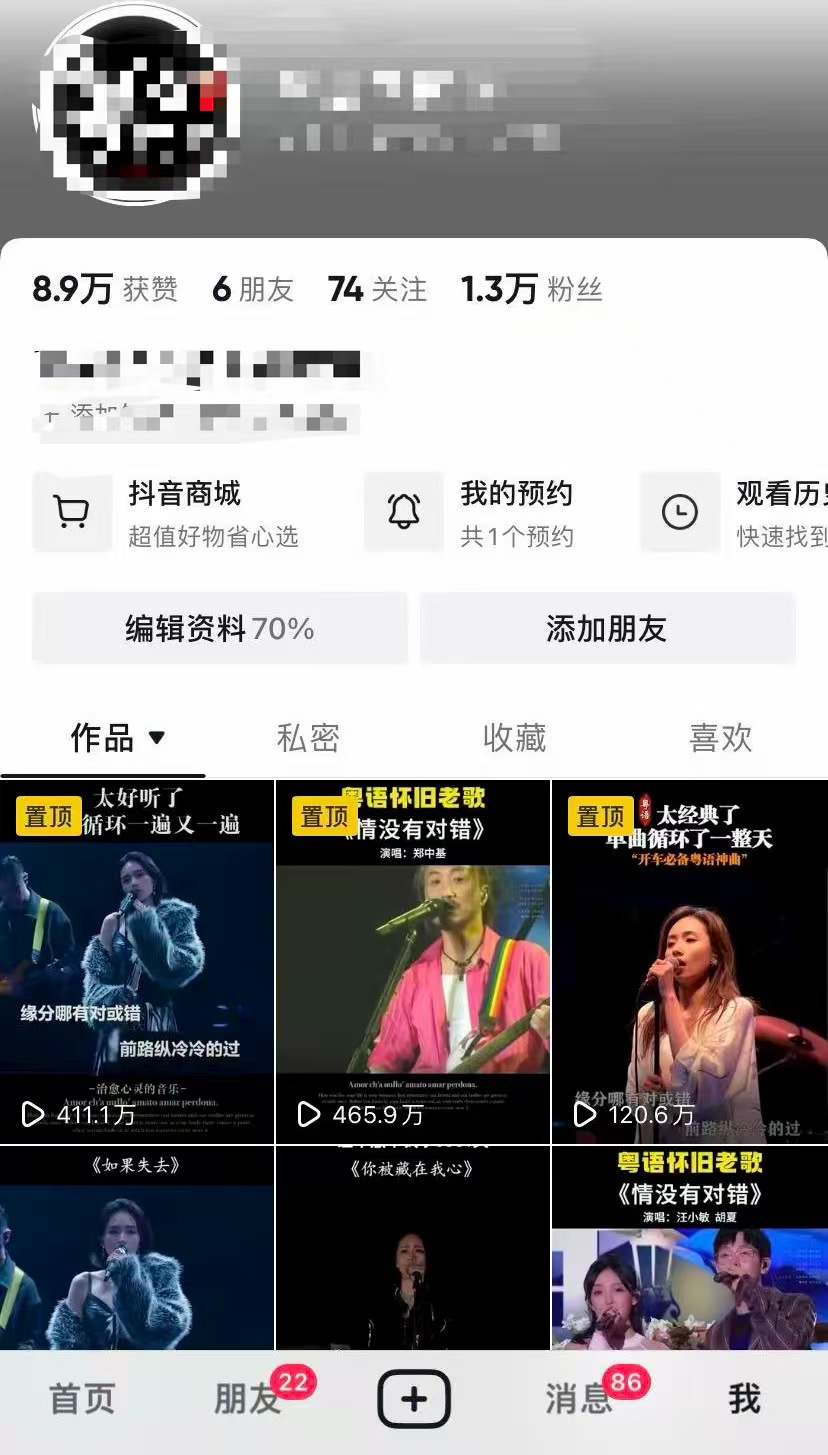Switch to the 喜欢 tab
828x1455 pixels.
click(720, 738)
